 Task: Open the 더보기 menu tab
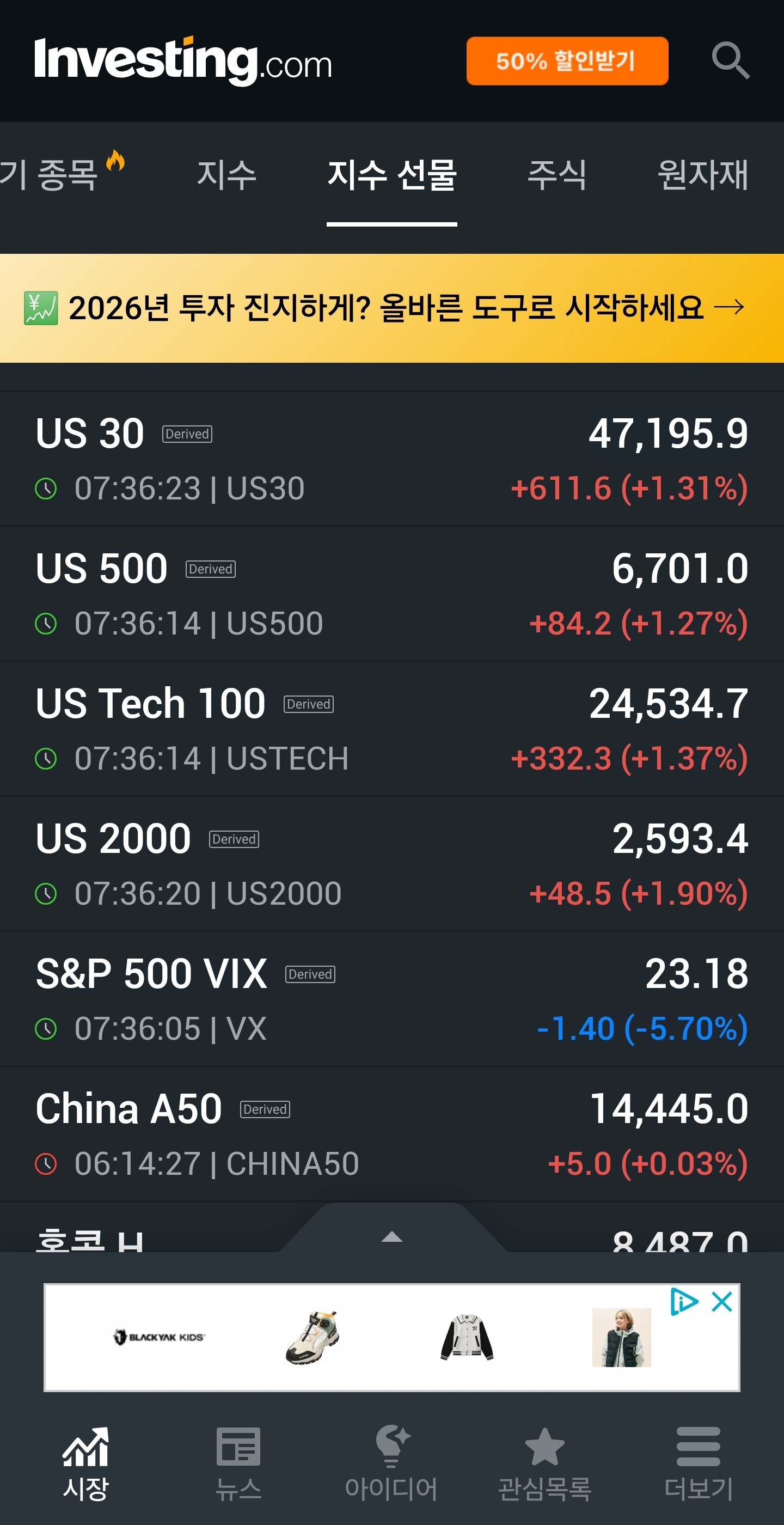pos(698,1463)
